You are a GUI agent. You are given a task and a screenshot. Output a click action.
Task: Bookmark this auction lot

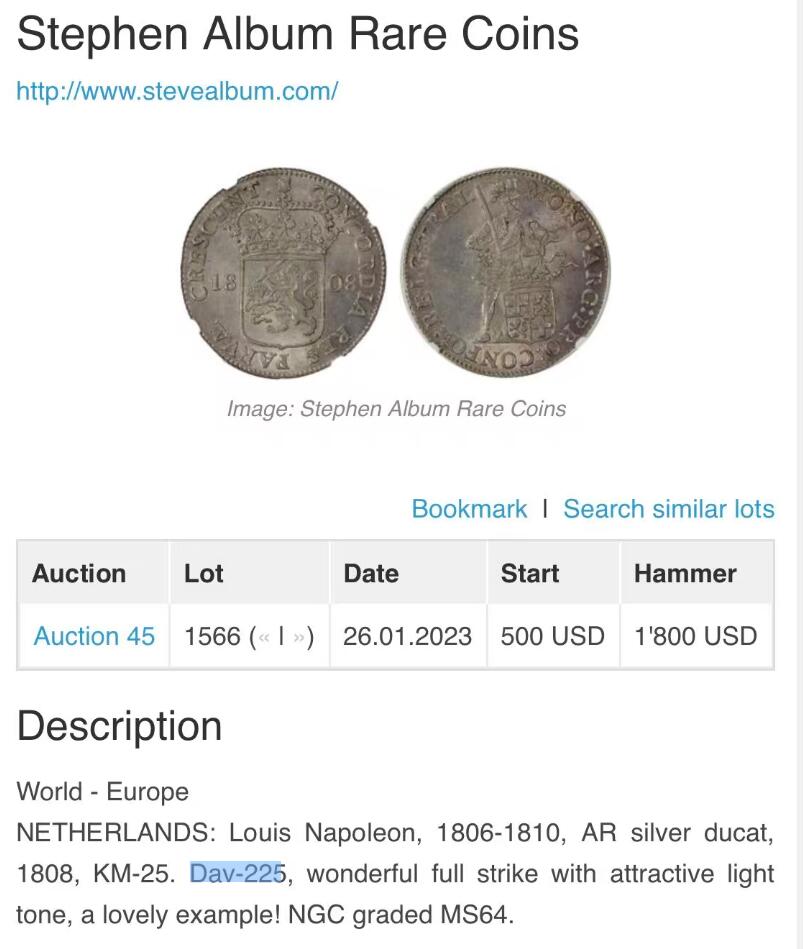point(468,508)
